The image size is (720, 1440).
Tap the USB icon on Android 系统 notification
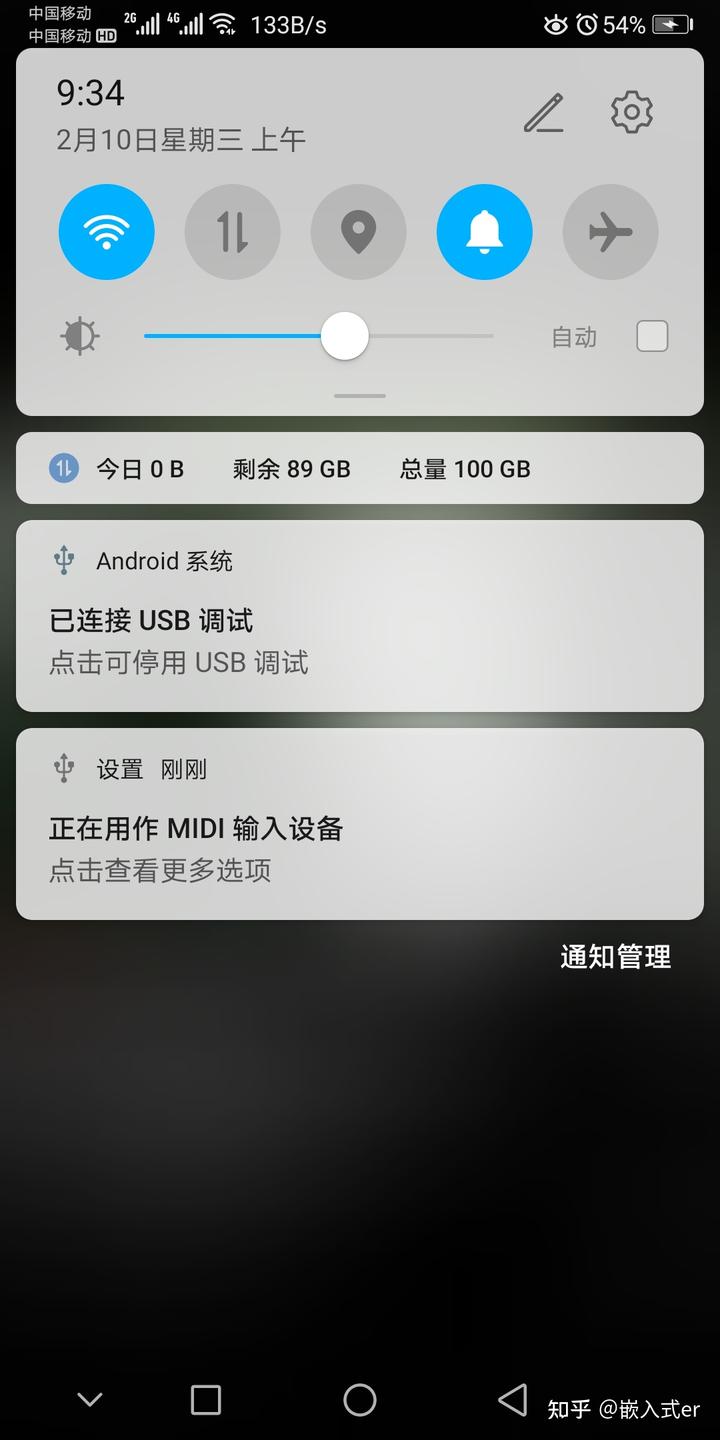pyautogui.click(x=62, y=559)
